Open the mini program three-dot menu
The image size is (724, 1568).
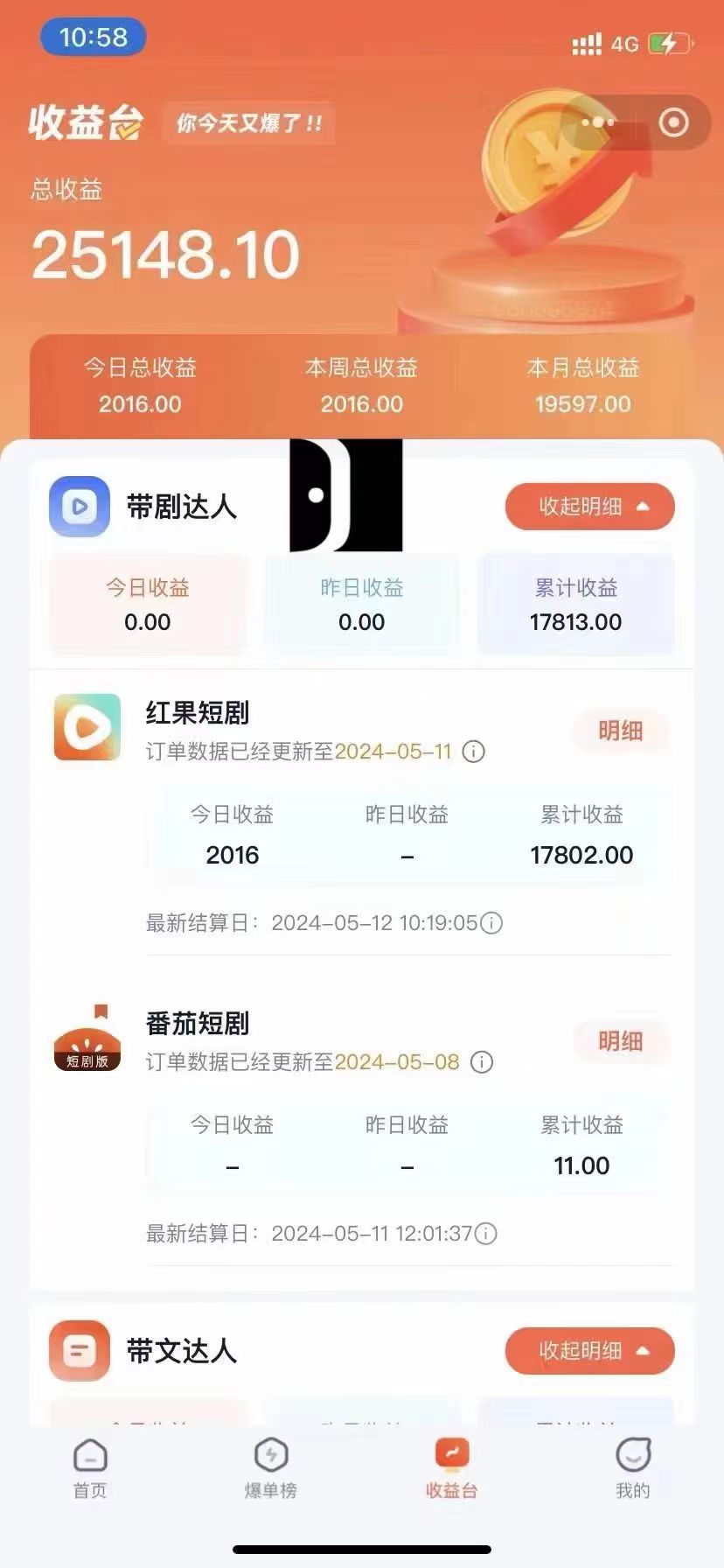[598, 122]
